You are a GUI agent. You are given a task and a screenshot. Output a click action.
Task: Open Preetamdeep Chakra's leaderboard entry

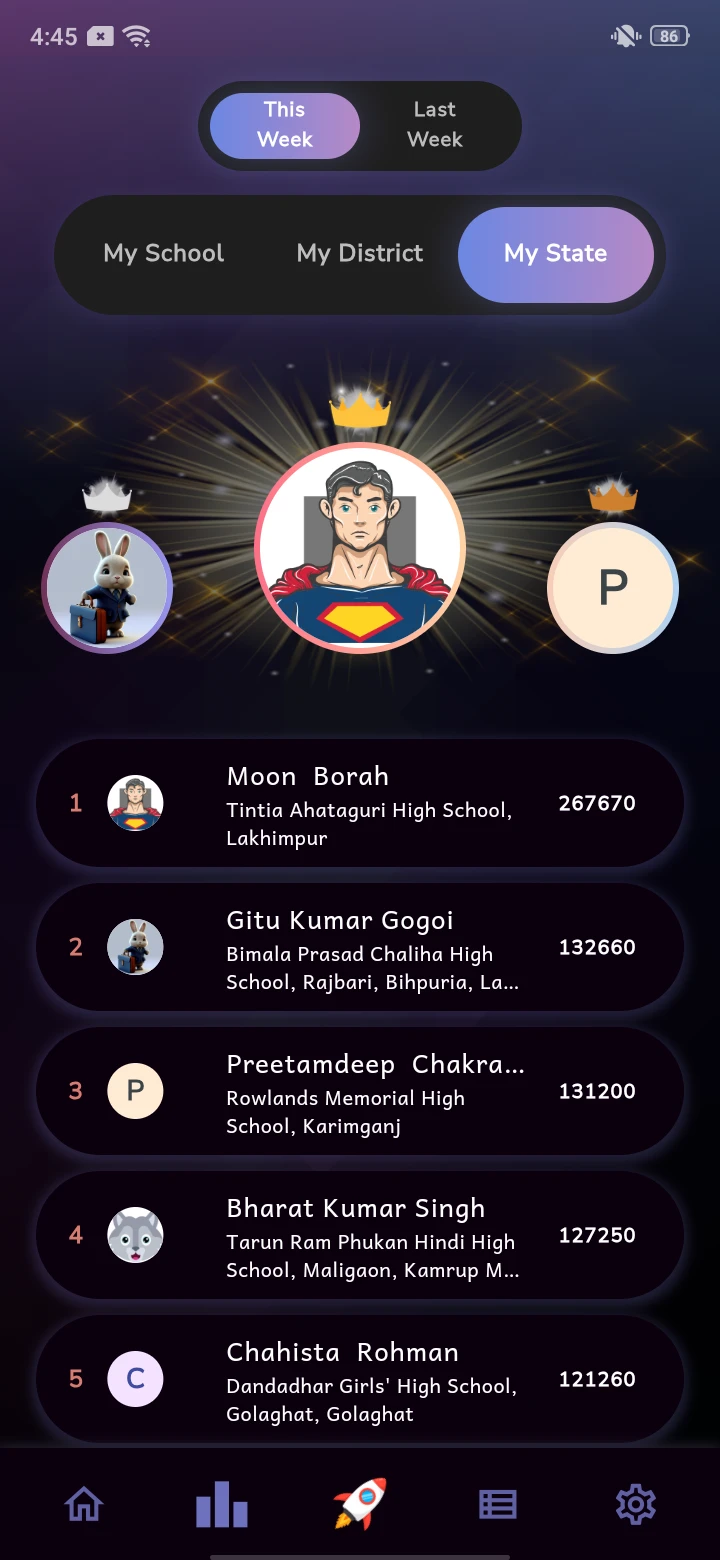pos(360,1092)
